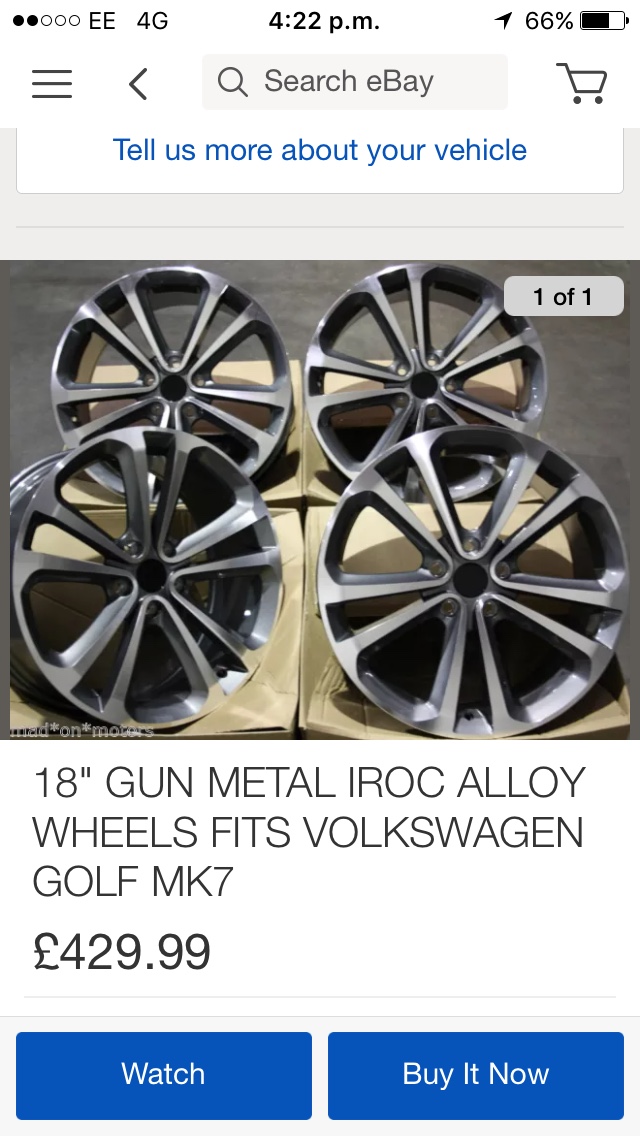Go back with the arrow icon

138,83
